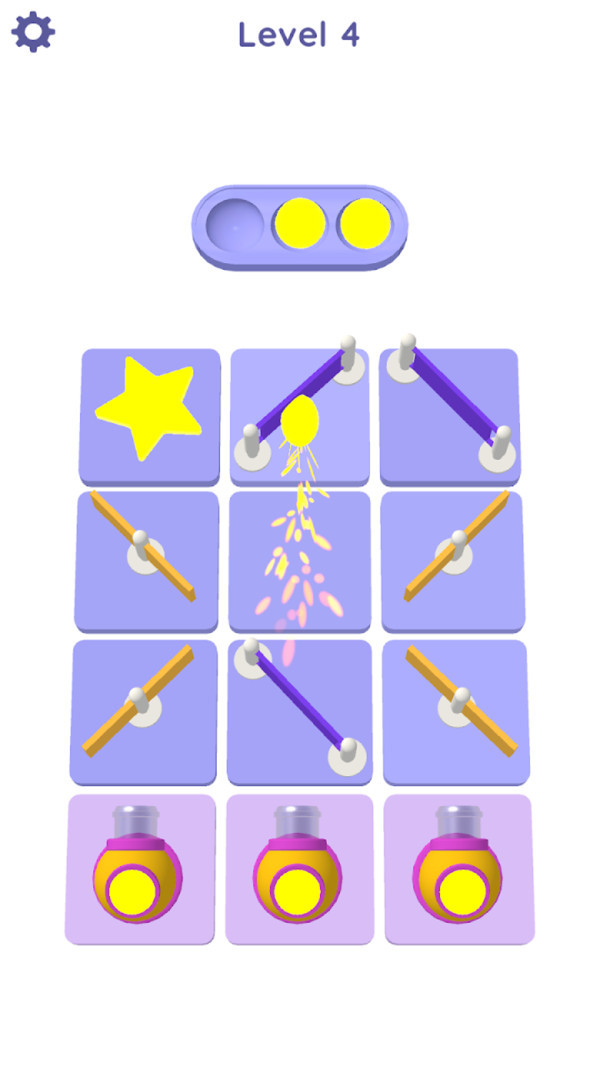600x1066 pixels.
Task: Open the settings gear
Action: coord(33,33)
